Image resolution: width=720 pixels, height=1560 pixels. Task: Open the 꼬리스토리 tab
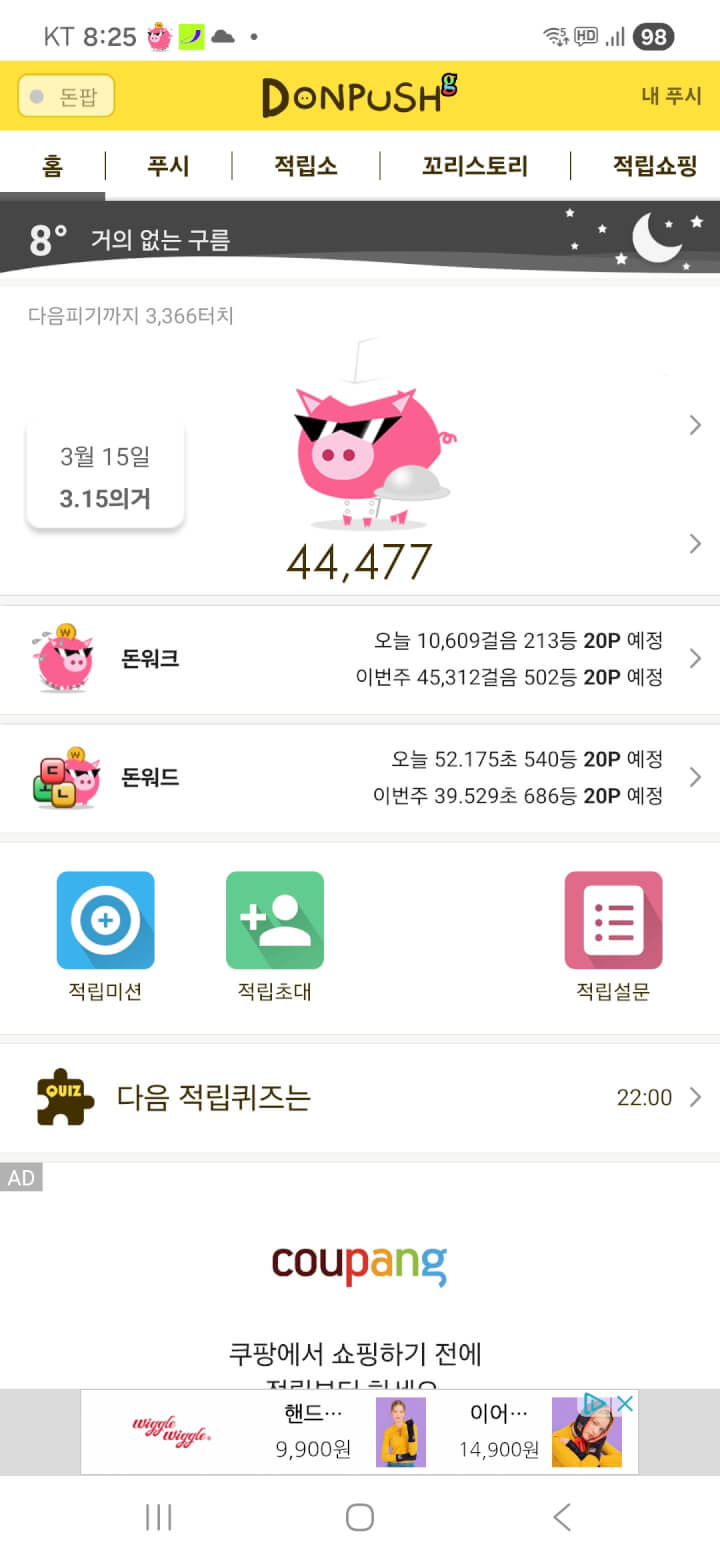coord(474,166)
